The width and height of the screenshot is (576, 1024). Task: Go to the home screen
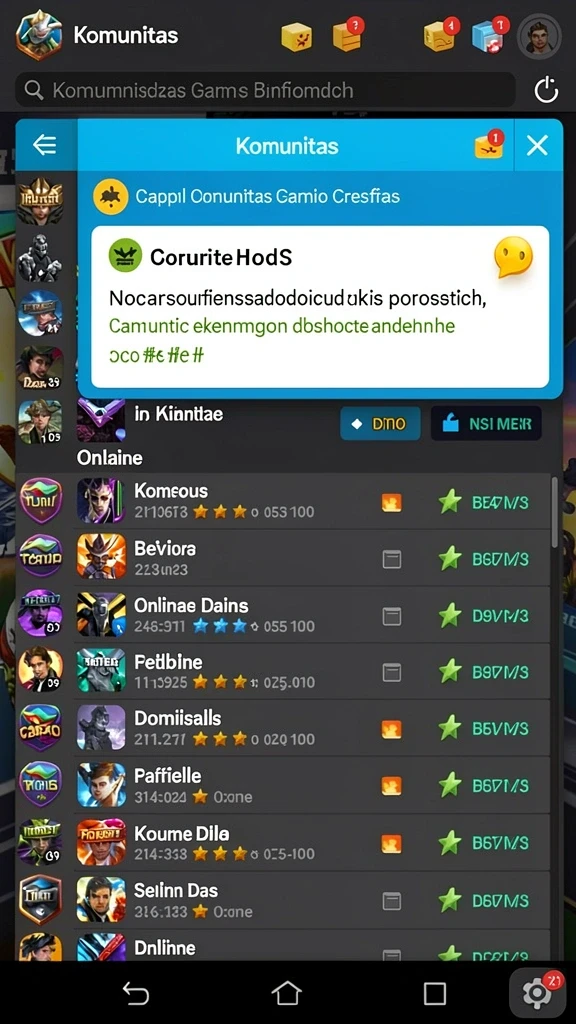point(287,993)
